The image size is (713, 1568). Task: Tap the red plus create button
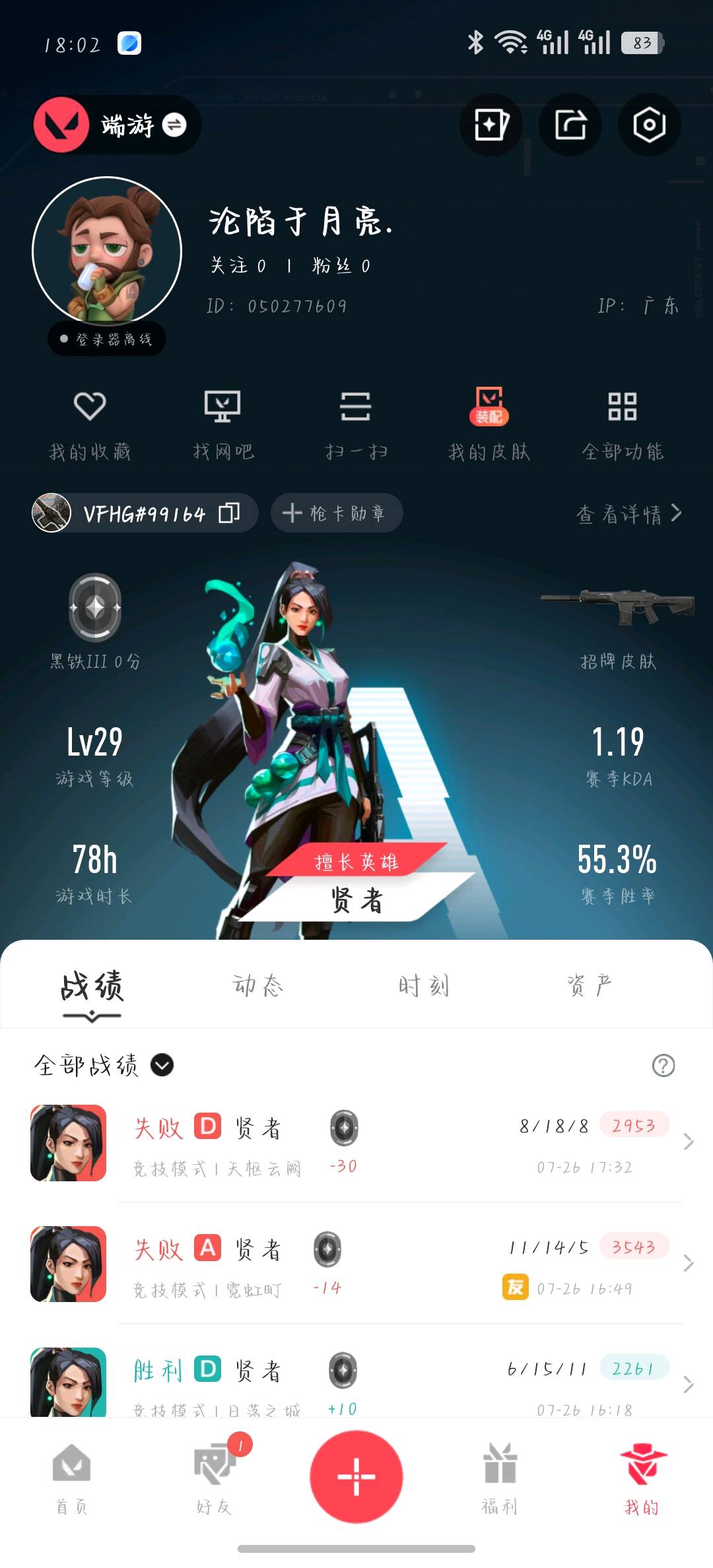point(356,1477)
